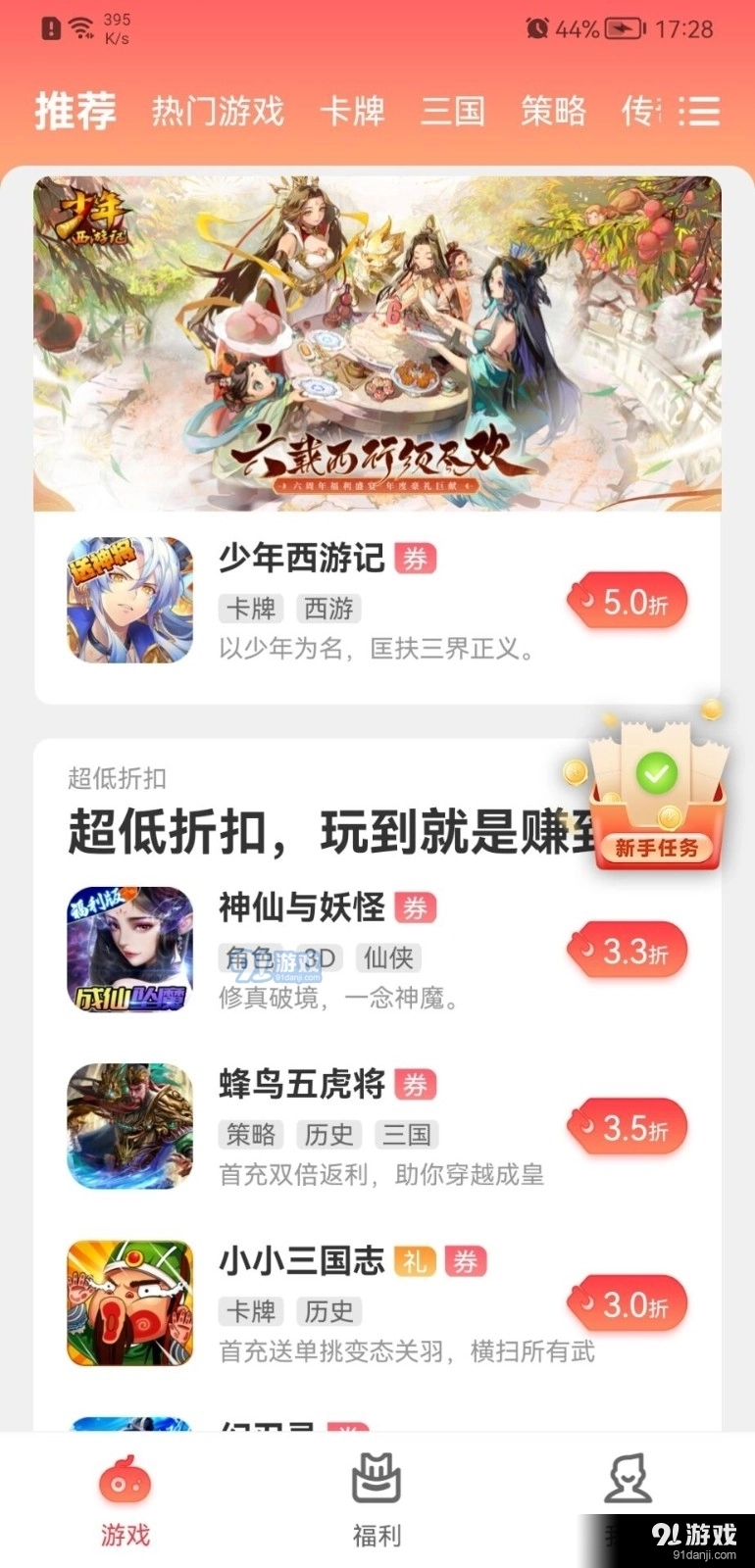Tap the battery indicator in status bar
Viewport: 755px width, 1568px height.
[x=627, y=29]
